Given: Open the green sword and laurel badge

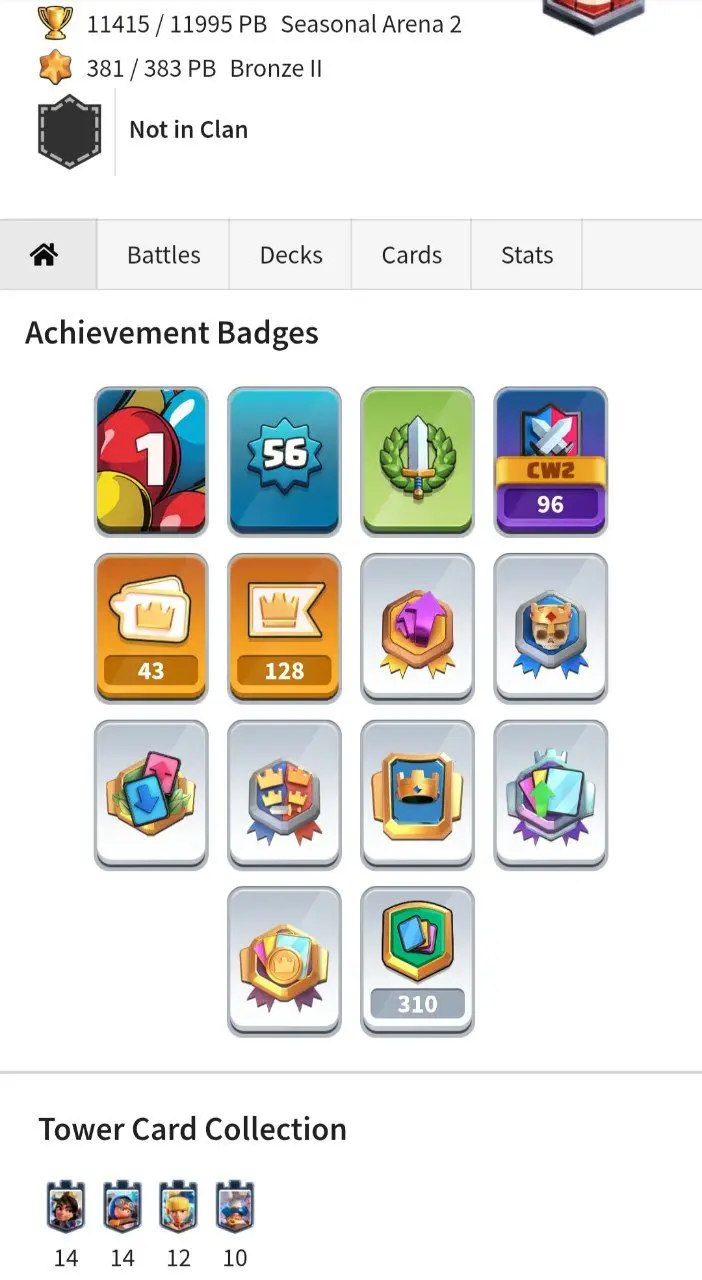Looking at the screenshot, I should pos(417,461).
